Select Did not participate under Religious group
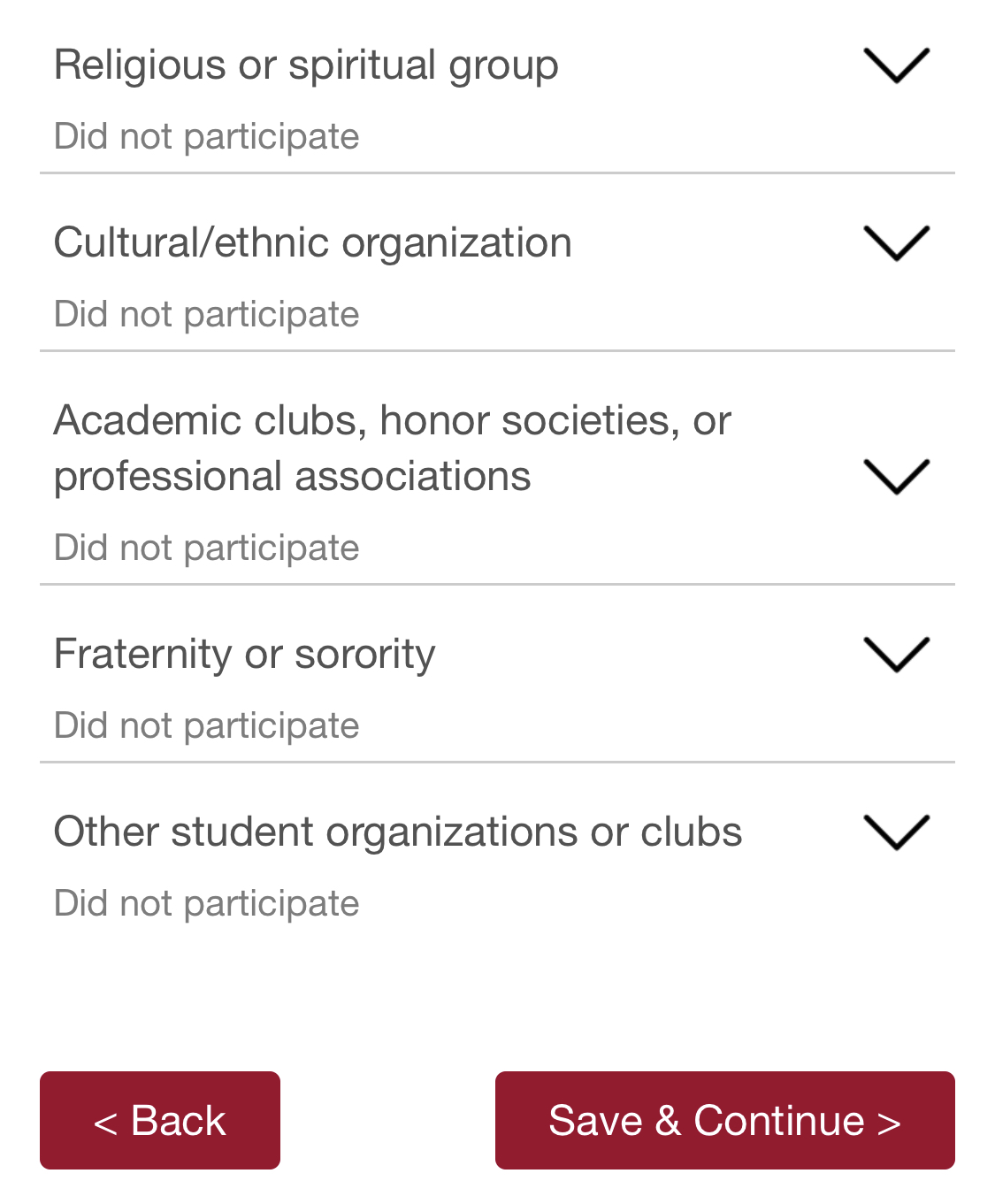Screen dimensions: 995x1204 [206, 135]
